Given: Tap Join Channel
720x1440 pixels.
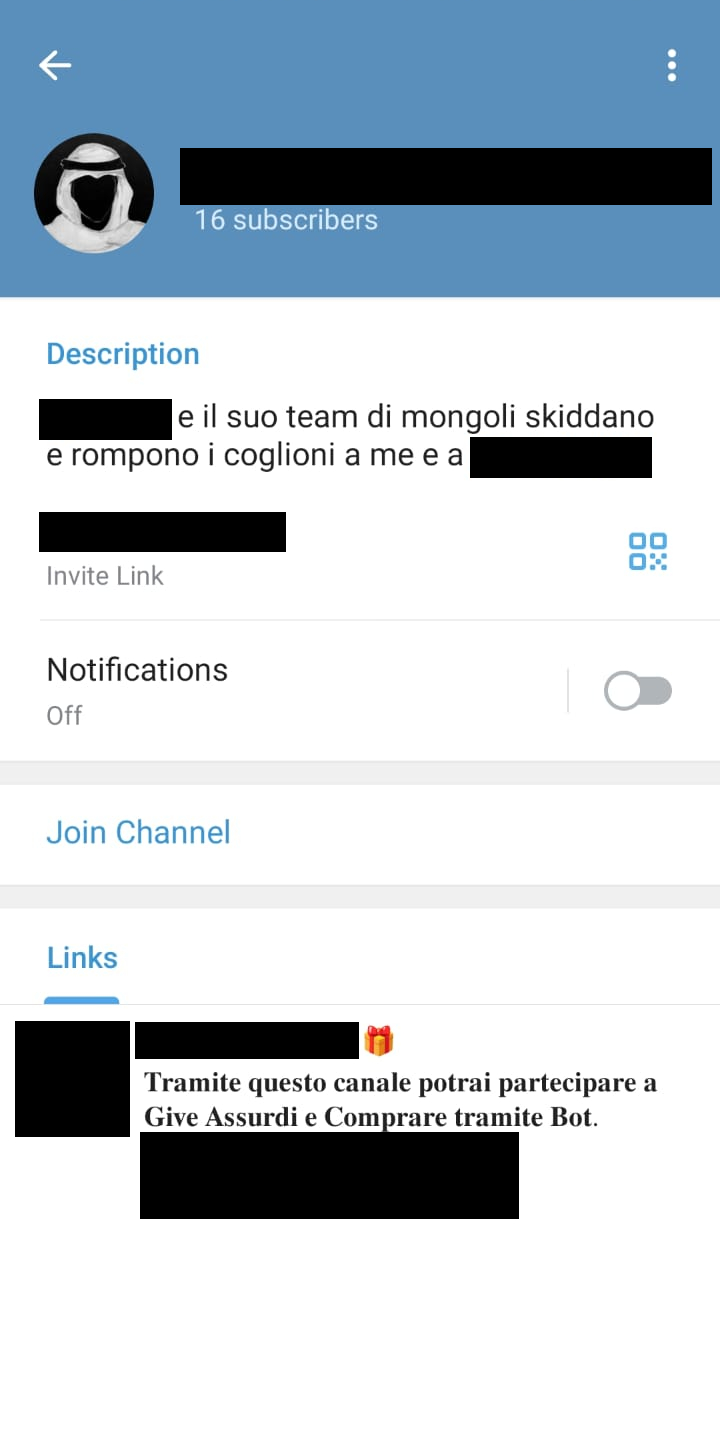Looking at the screenshot, I should 139,832.
